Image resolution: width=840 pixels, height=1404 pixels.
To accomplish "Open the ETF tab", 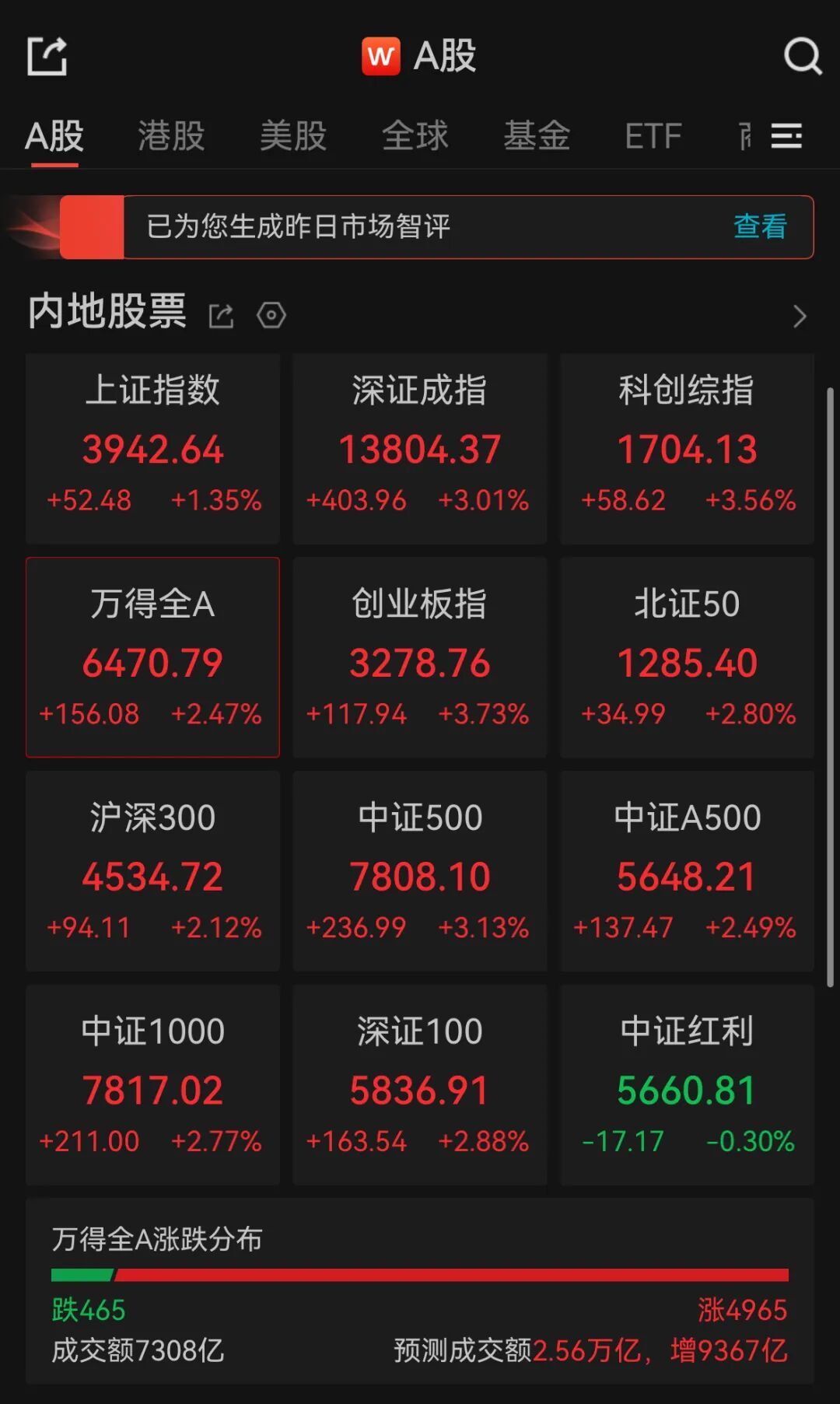I will 653,136.
